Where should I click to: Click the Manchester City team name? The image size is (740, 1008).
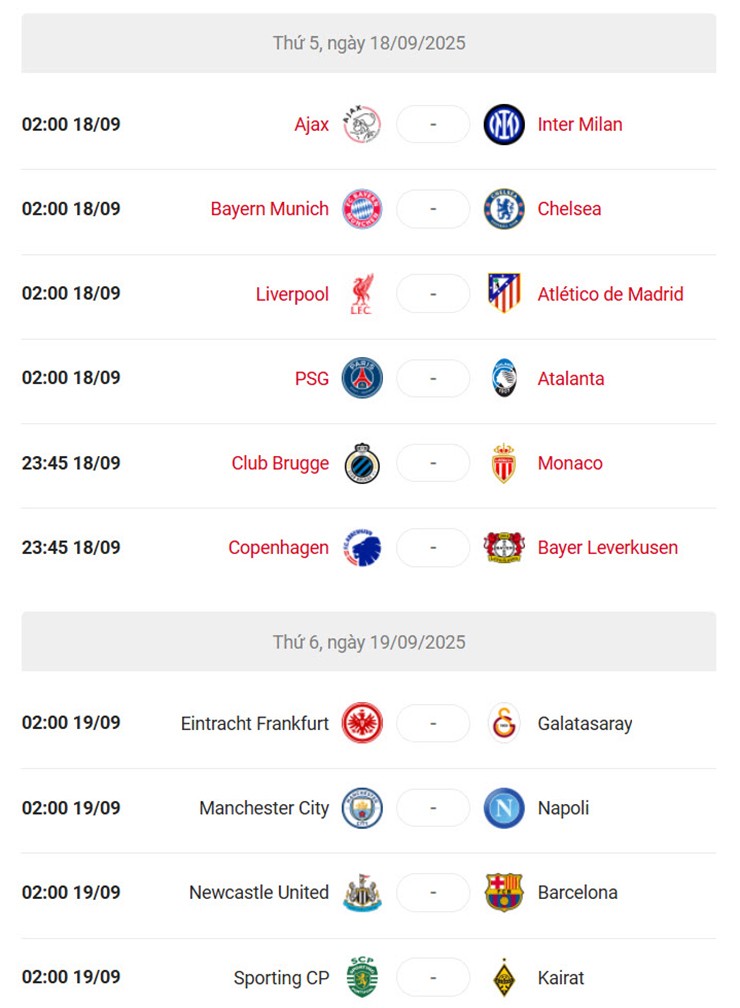pyautogui.click(x=264, y=808)
